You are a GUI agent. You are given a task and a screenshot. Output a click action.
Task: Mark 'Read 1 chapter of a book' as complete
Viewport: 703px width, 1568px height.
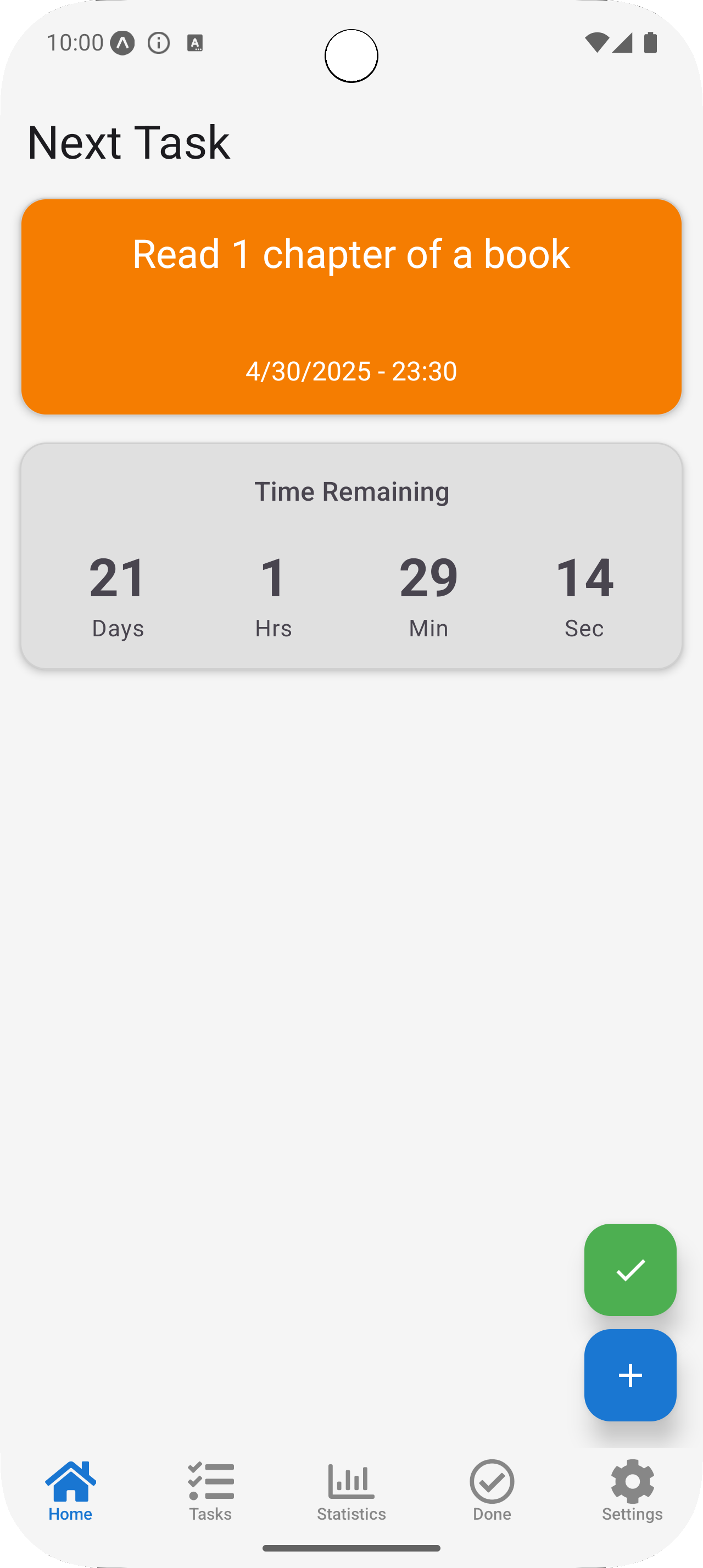click(x=630, y=1270)
